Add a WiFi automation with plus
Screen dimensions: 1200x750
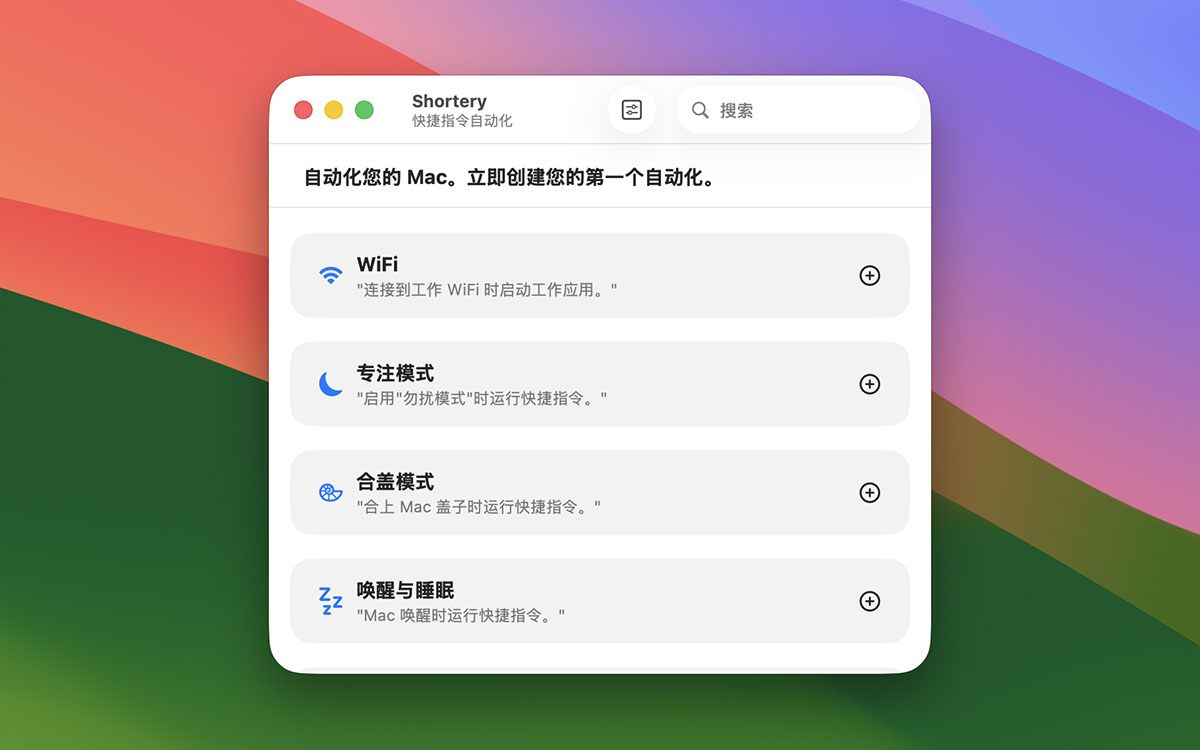click(x=870, y=275)
